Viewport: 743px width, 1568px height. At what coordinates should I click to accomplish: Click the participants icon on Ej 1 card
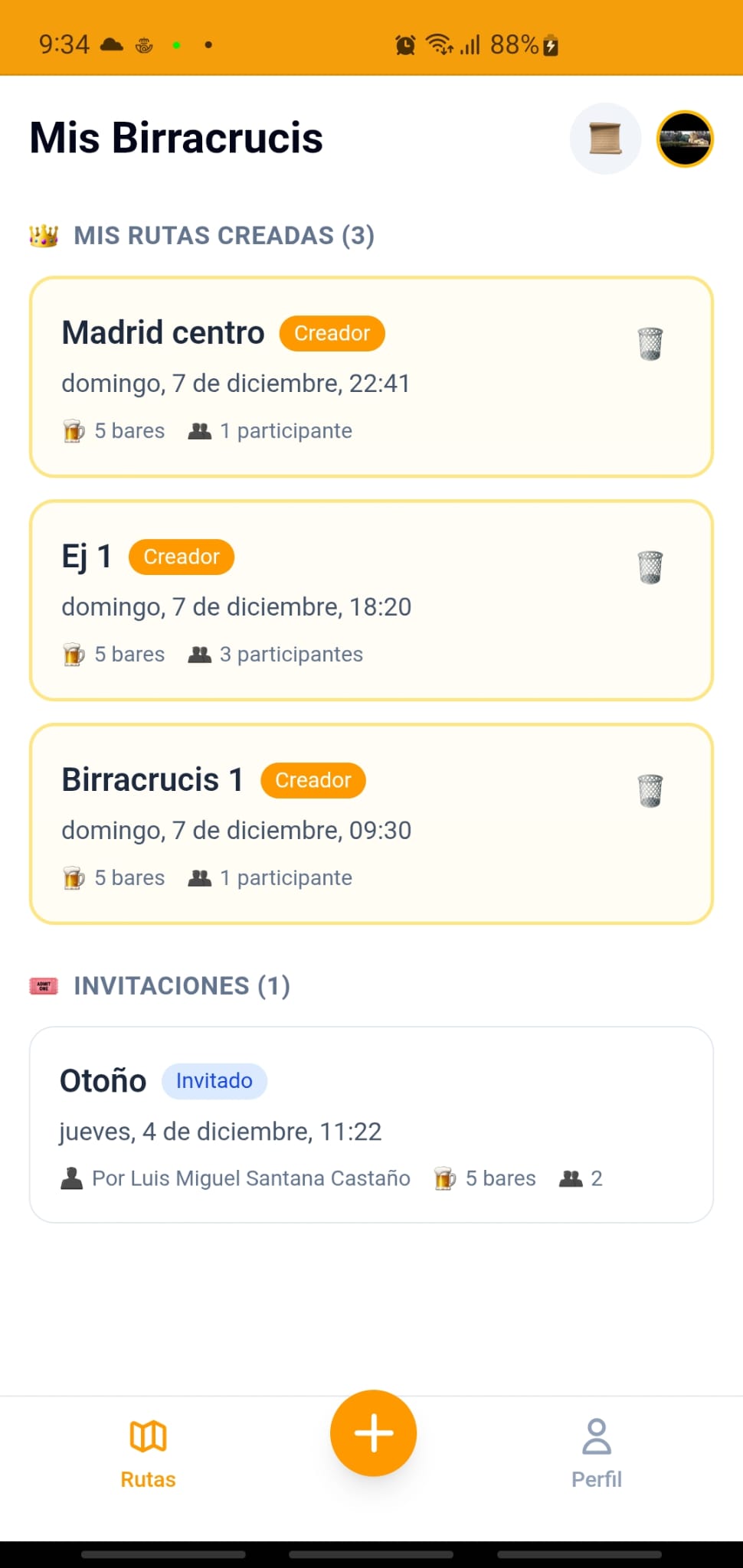pos(198,654)
